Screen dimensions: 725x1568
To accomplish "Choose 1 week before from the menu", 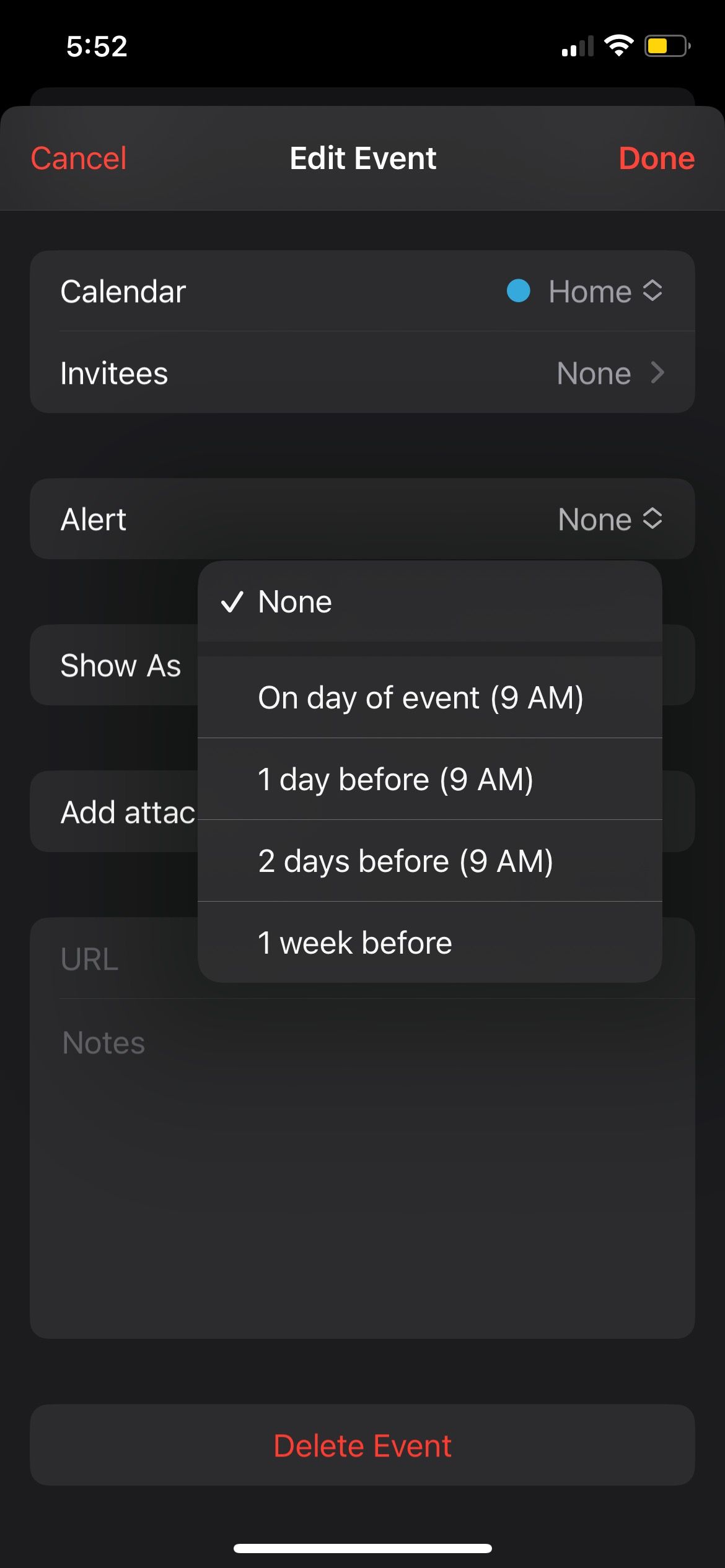I will (x=353, y=942).
